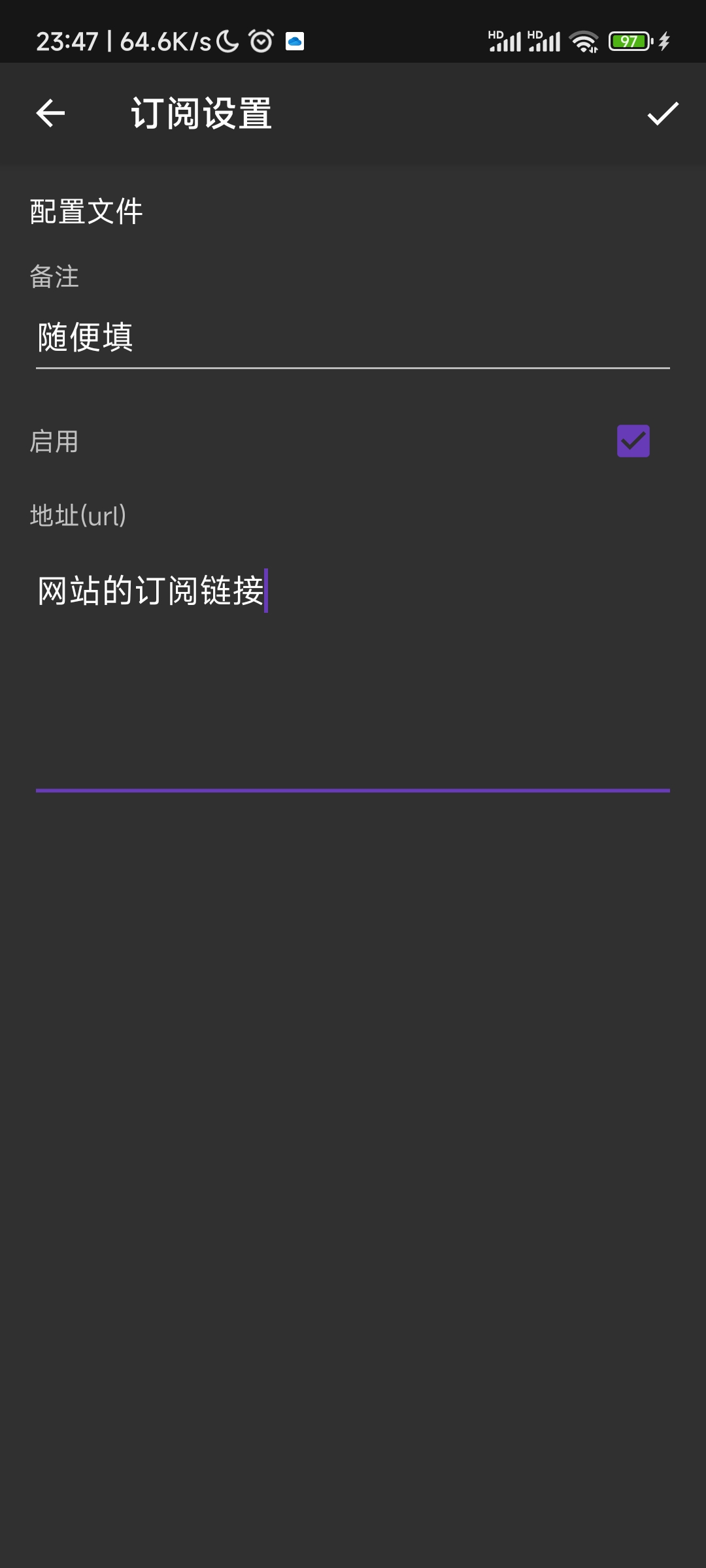706x1568 pixels.
Task: Go back from 订阅设置 screen
Action: tap(50, 114)
